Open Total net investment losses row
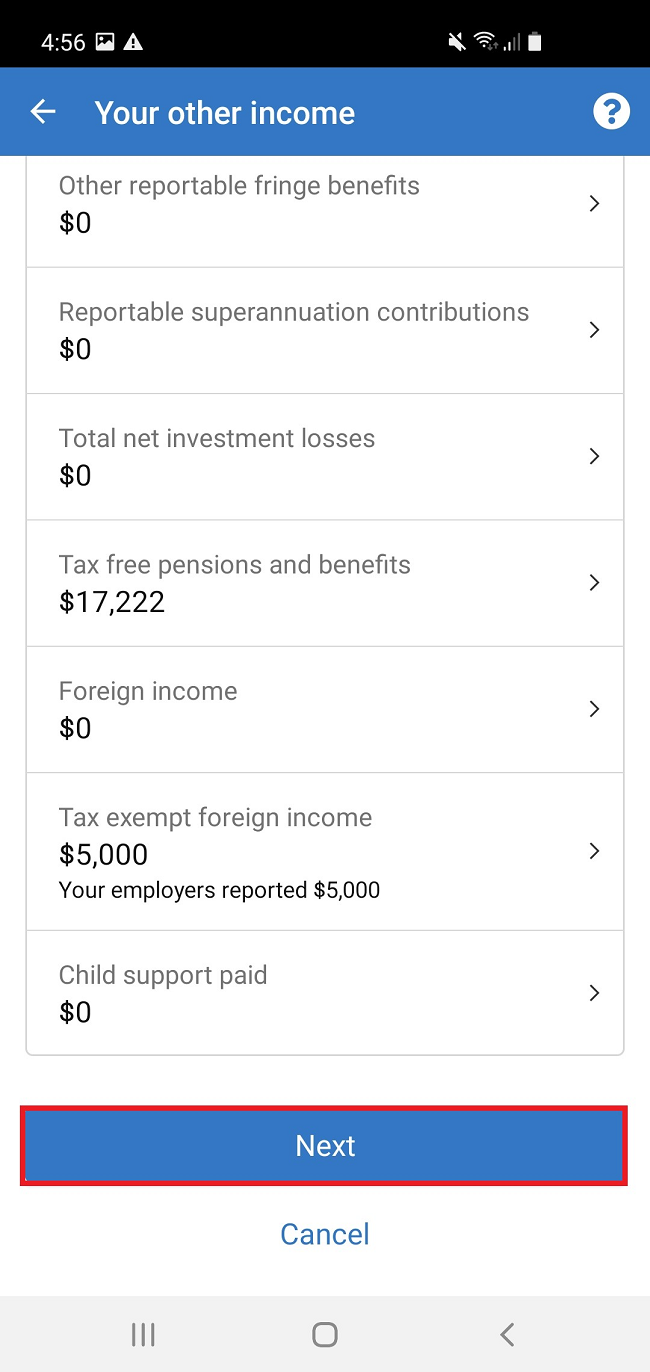 [x=325, y=457]
